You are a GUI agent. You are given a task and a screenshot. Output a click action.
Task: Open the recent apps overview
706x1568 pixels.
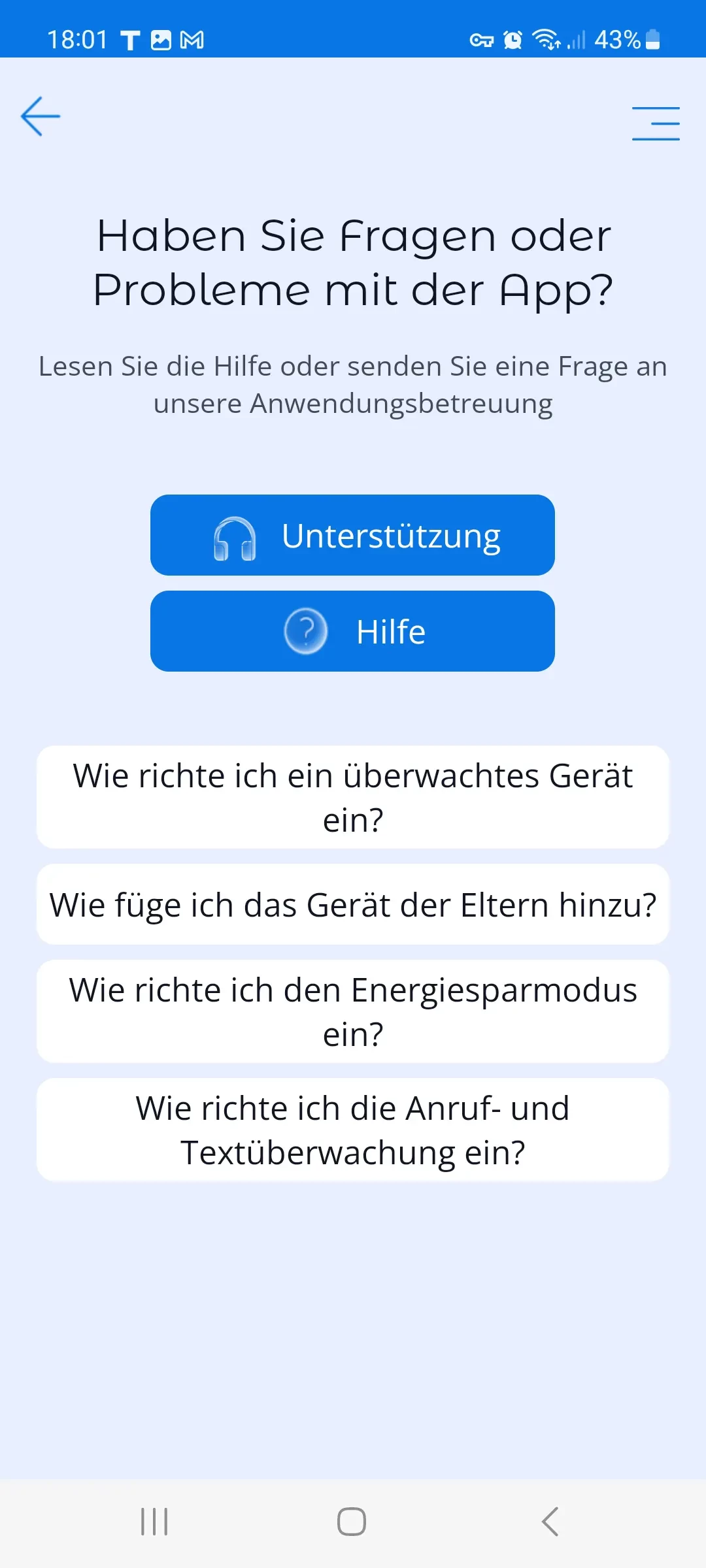tap(154, 1522)
